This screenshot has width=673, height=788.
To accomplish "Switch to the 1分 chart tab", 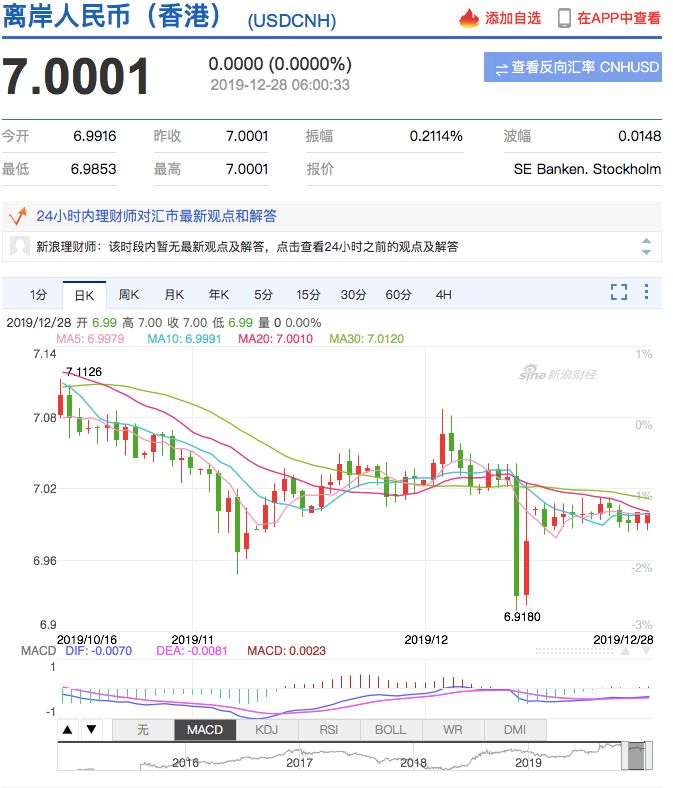I will 38,294.
